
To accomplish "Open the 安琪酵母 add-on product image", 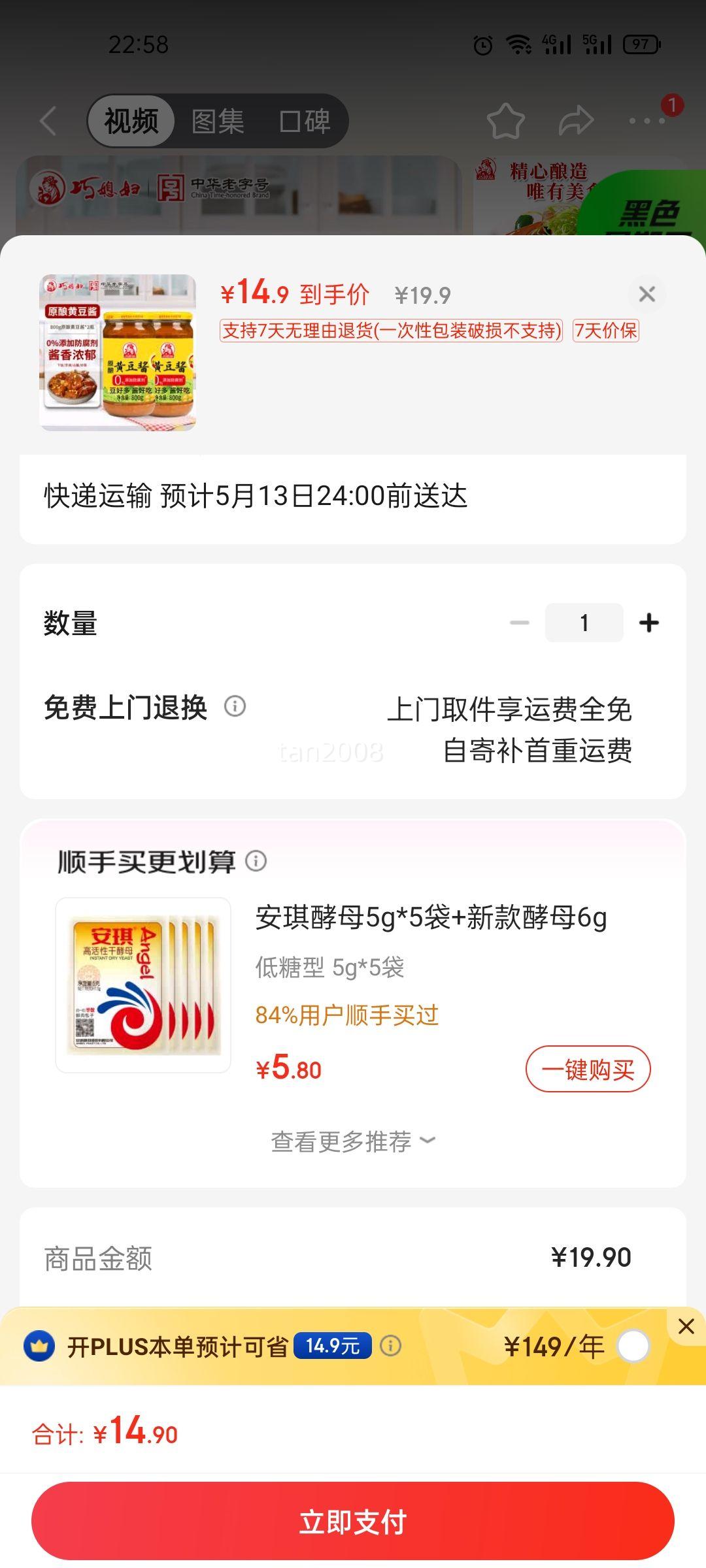I will click(143, 985).
